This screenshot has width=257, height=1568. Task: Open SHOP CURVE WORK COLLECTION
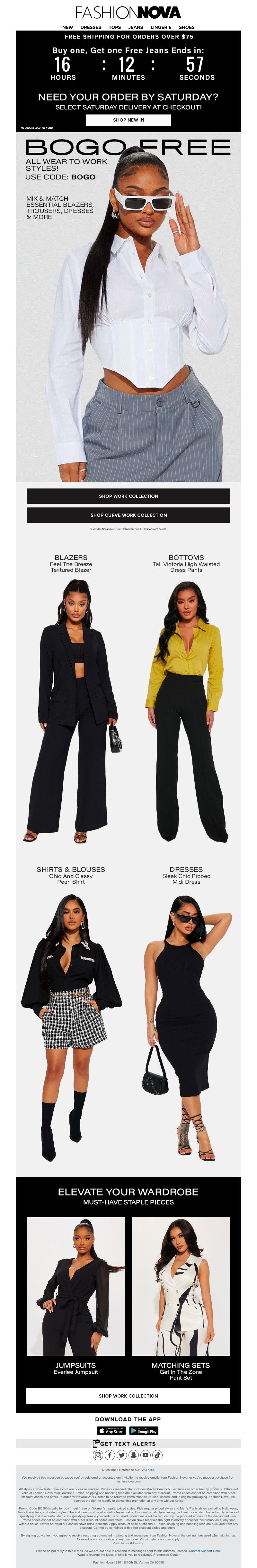(x=128, y=515)
